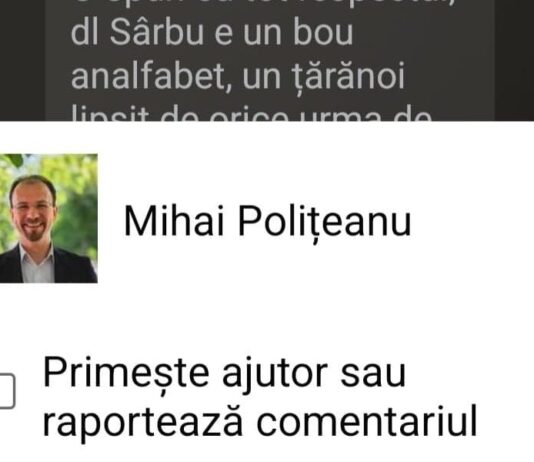
Task: Open Mihai Polițeanu's profile row
Action: pyautogui.click(x=267, y=219)
